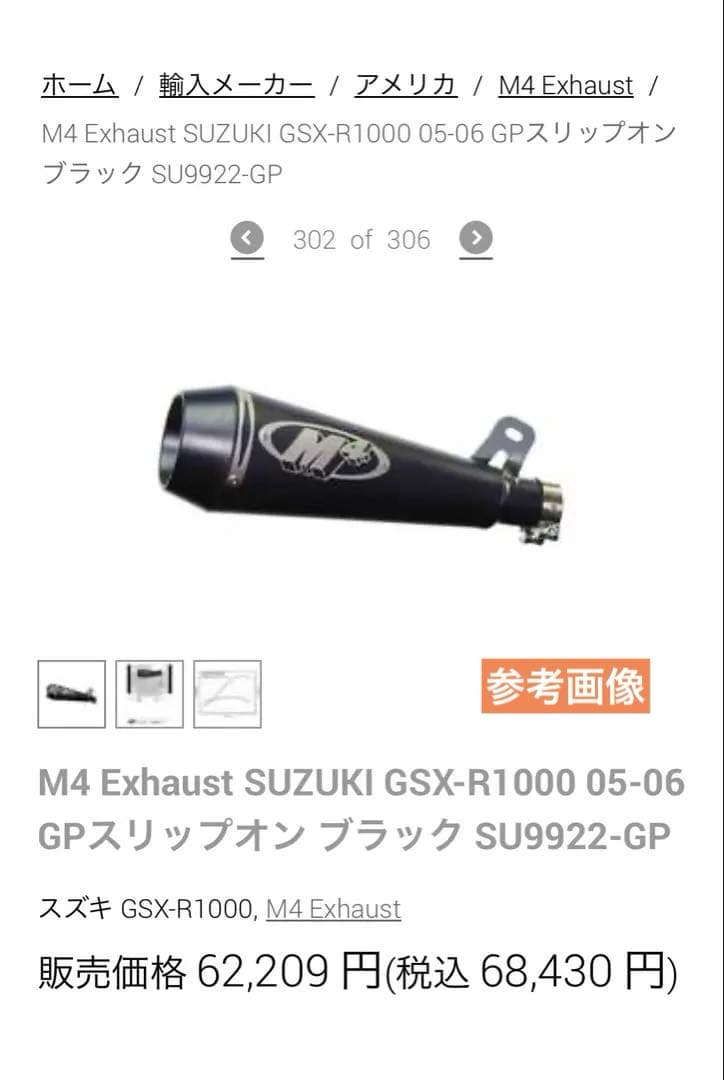The height and width of the screenshot is (1080, 724).
Task: Go to the next product arrow
Action: 476,238
